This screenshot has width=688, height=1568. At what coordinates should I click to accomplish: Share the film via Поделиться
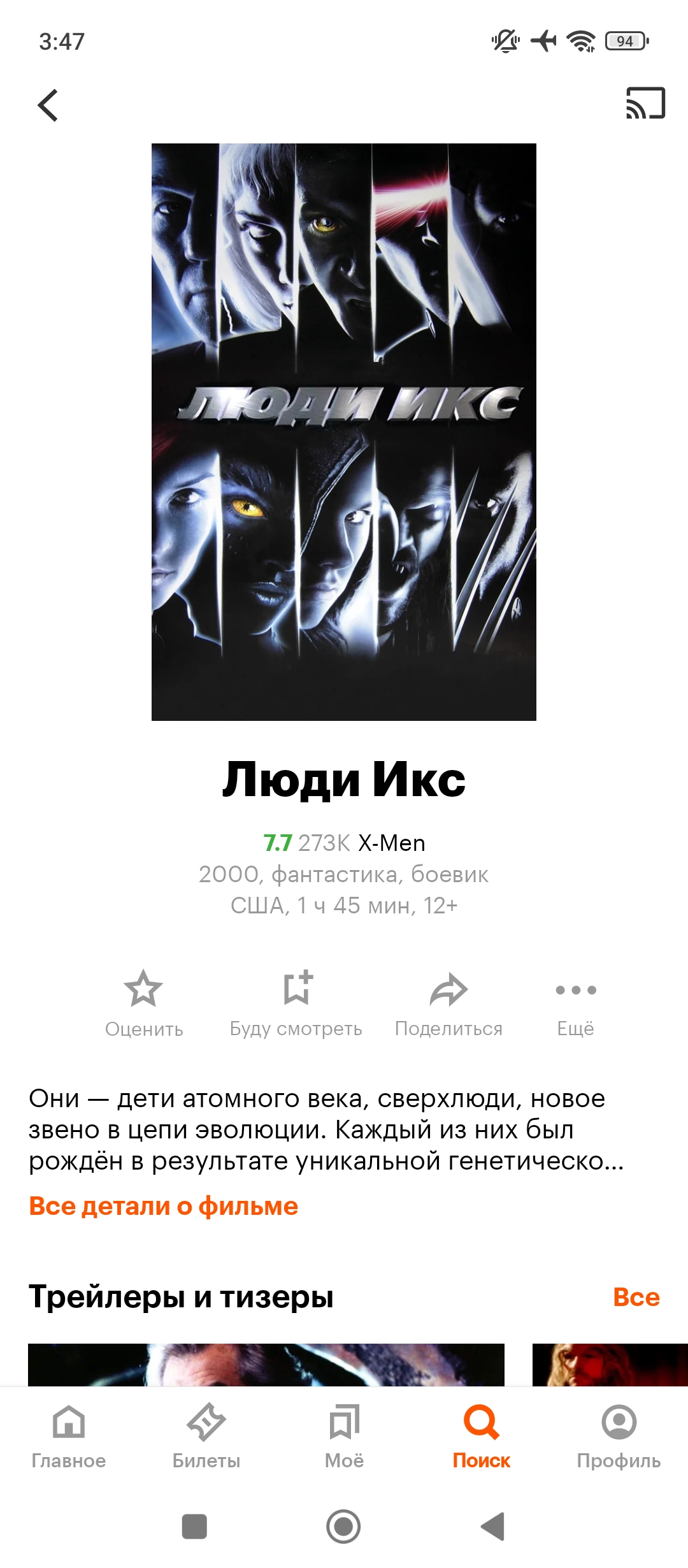coord(448,1003)
